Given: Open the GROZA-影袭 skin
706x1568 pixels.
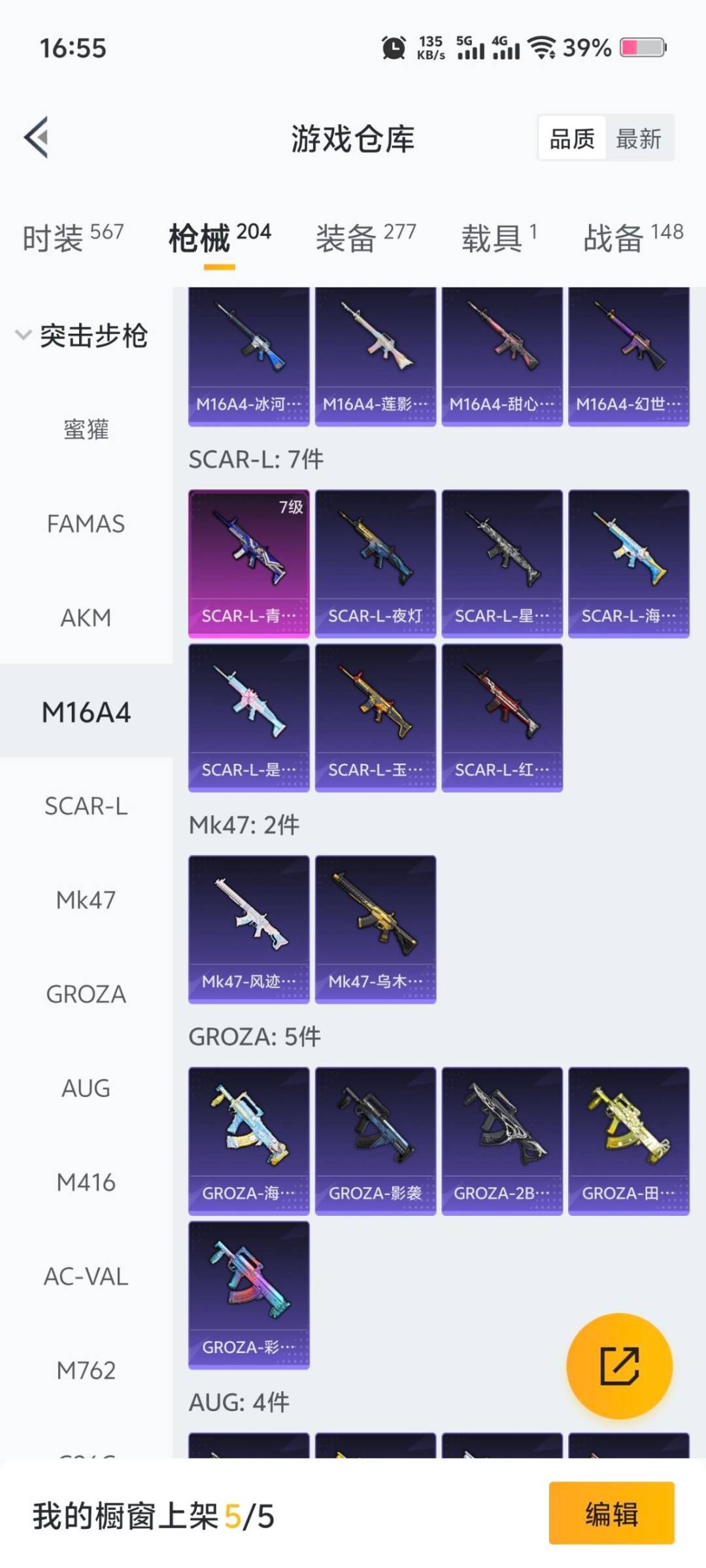Looking at the screenshot, I should [375, 1141].
